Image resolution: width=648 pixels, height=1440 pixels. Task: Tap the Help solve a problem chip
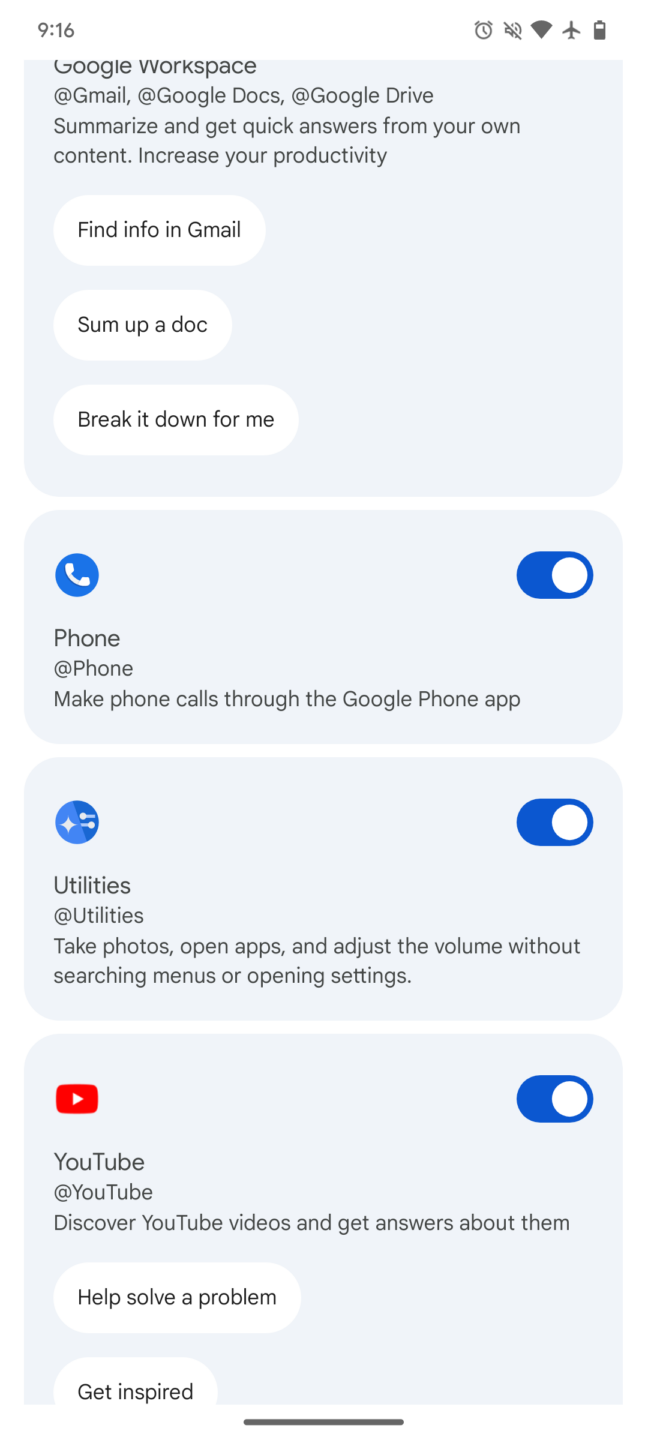[x=177, y=1298]
